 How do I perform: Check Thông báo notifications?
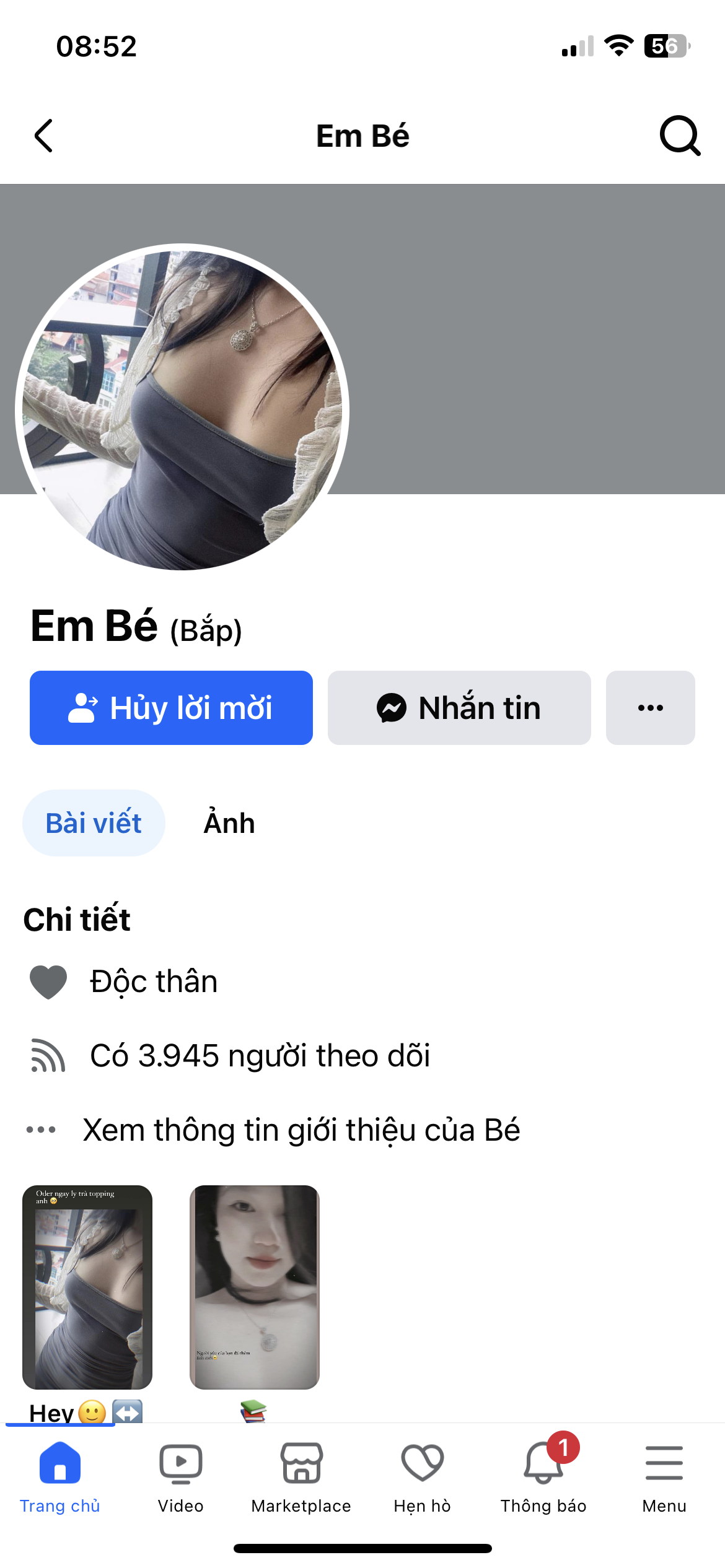[543, 1477]
